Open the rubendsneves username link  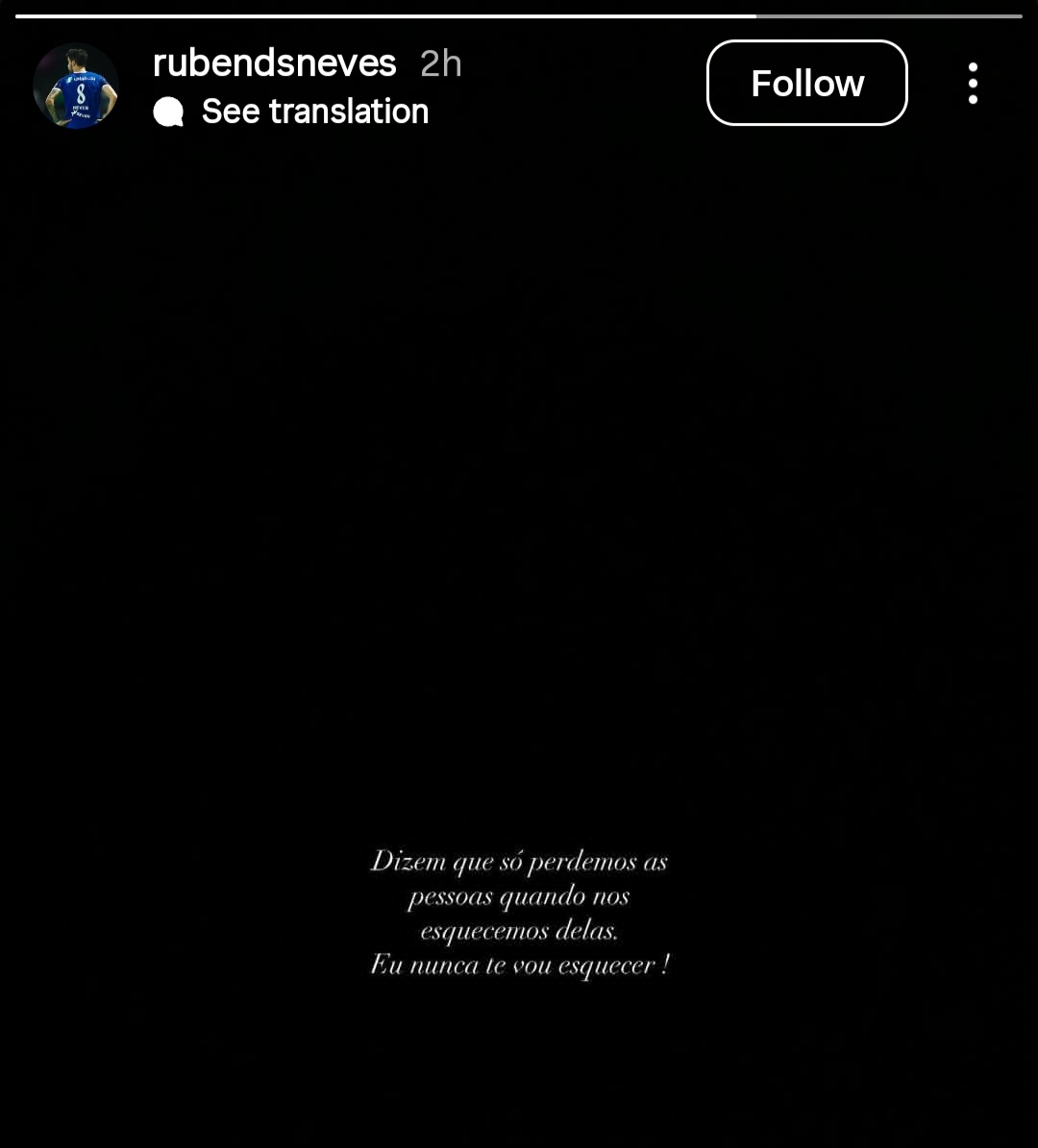(274, 63)
